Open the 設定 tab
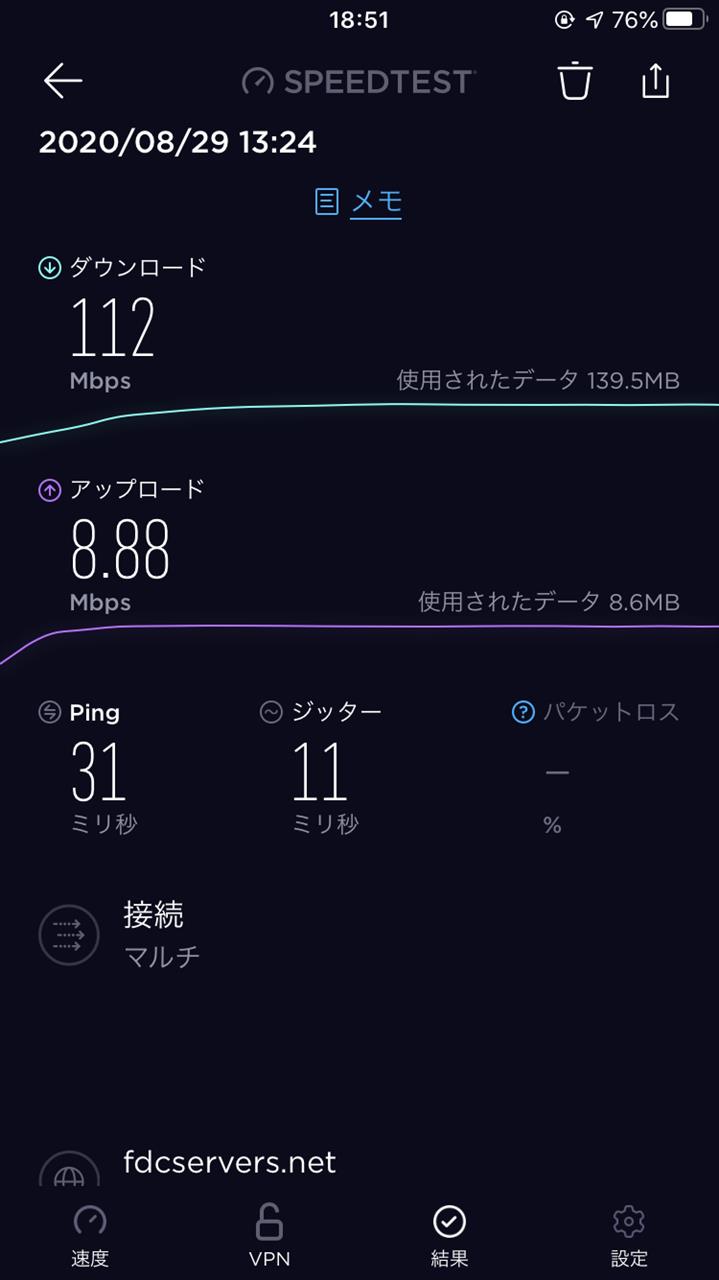The width and height of the screenshot is (719, 1280). tap(629, 1236)
